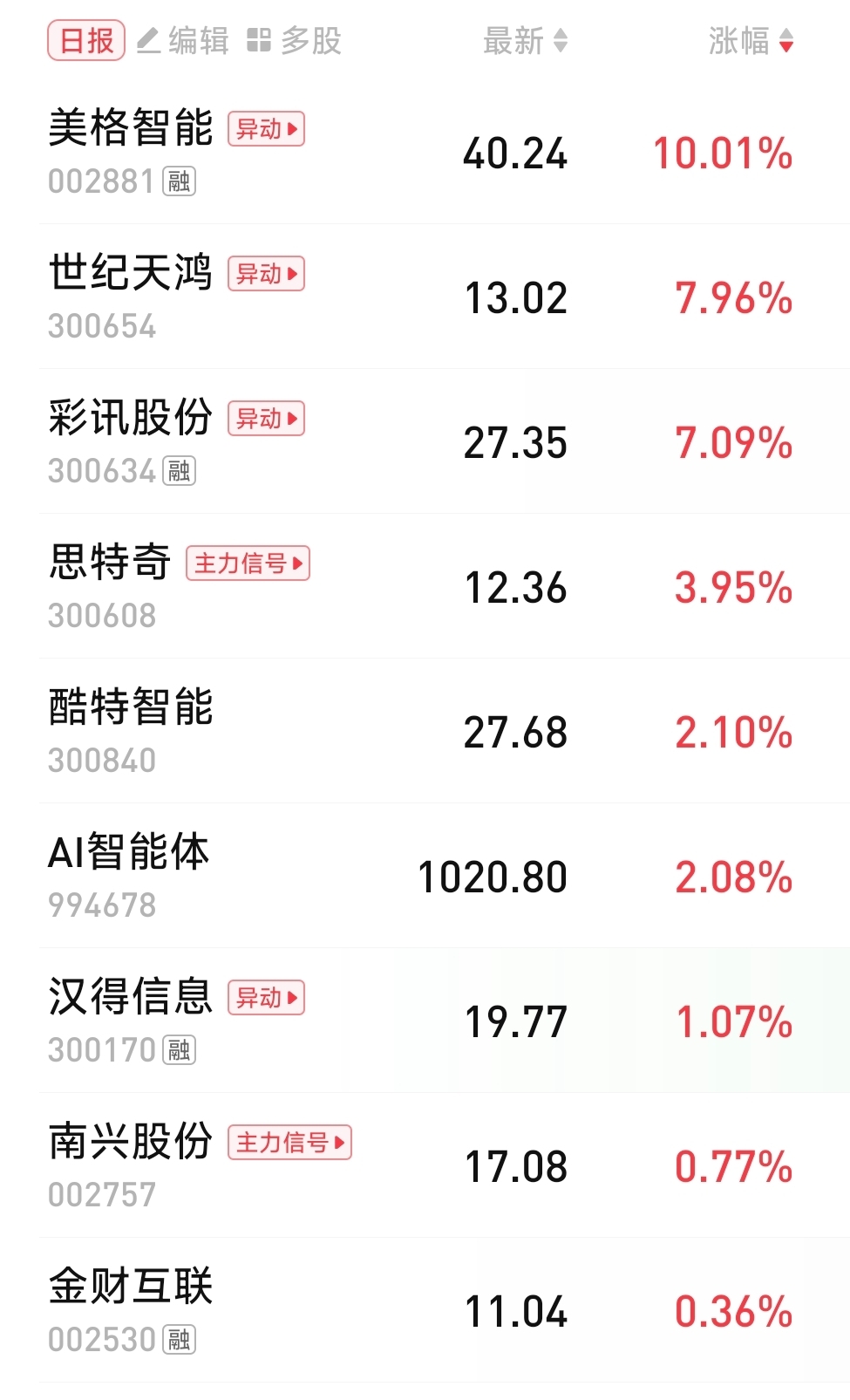Switch to 多股 multi-stock view
850x1400 pixels.
tap(295, 41)
